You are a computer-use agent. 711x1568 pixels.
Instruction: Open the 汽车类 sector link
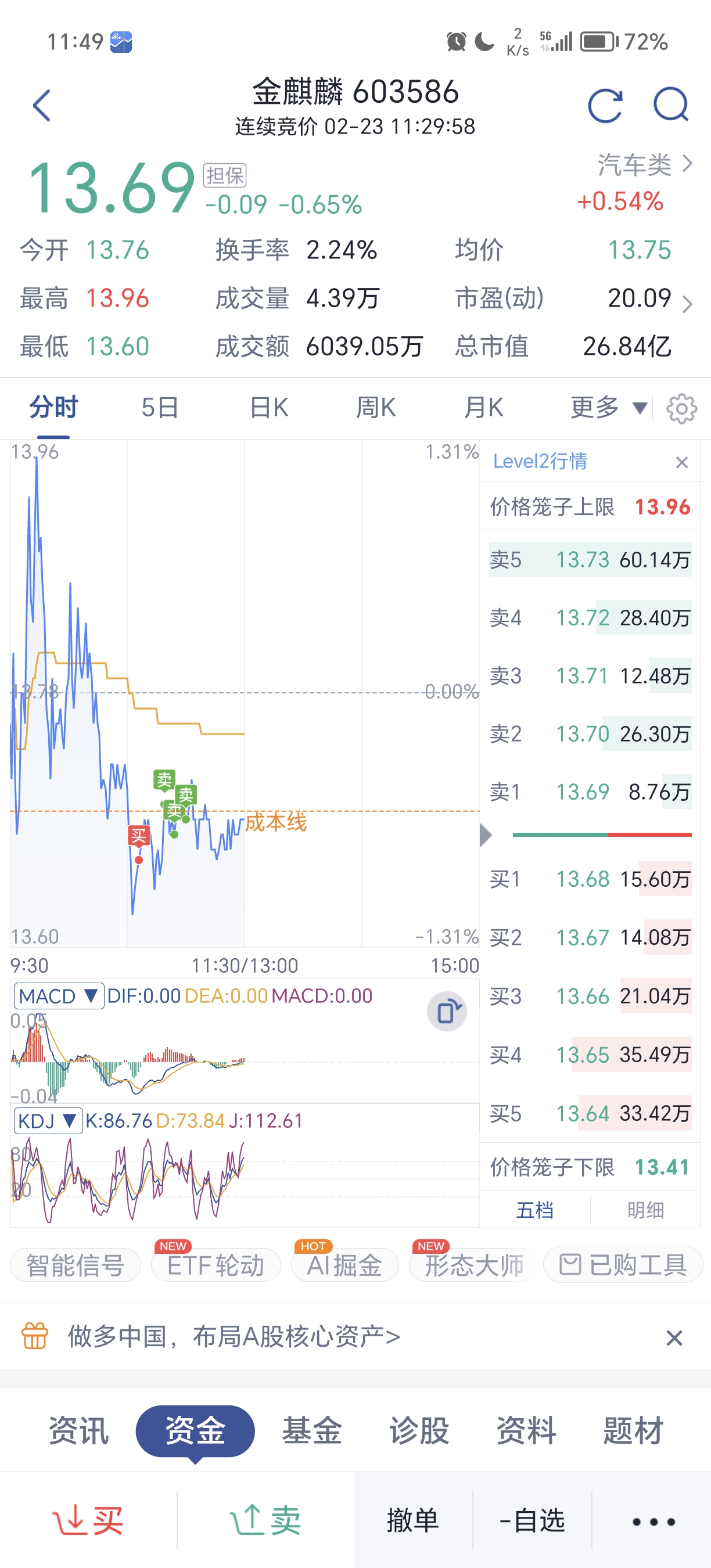point(644,164)
